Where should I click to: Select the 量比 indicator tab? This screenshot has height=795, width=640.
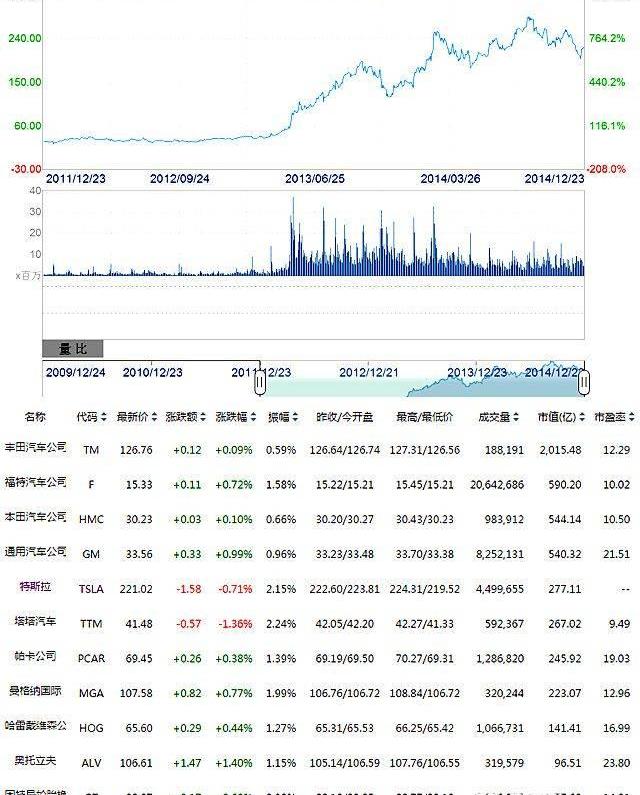[x=72, y=349]
